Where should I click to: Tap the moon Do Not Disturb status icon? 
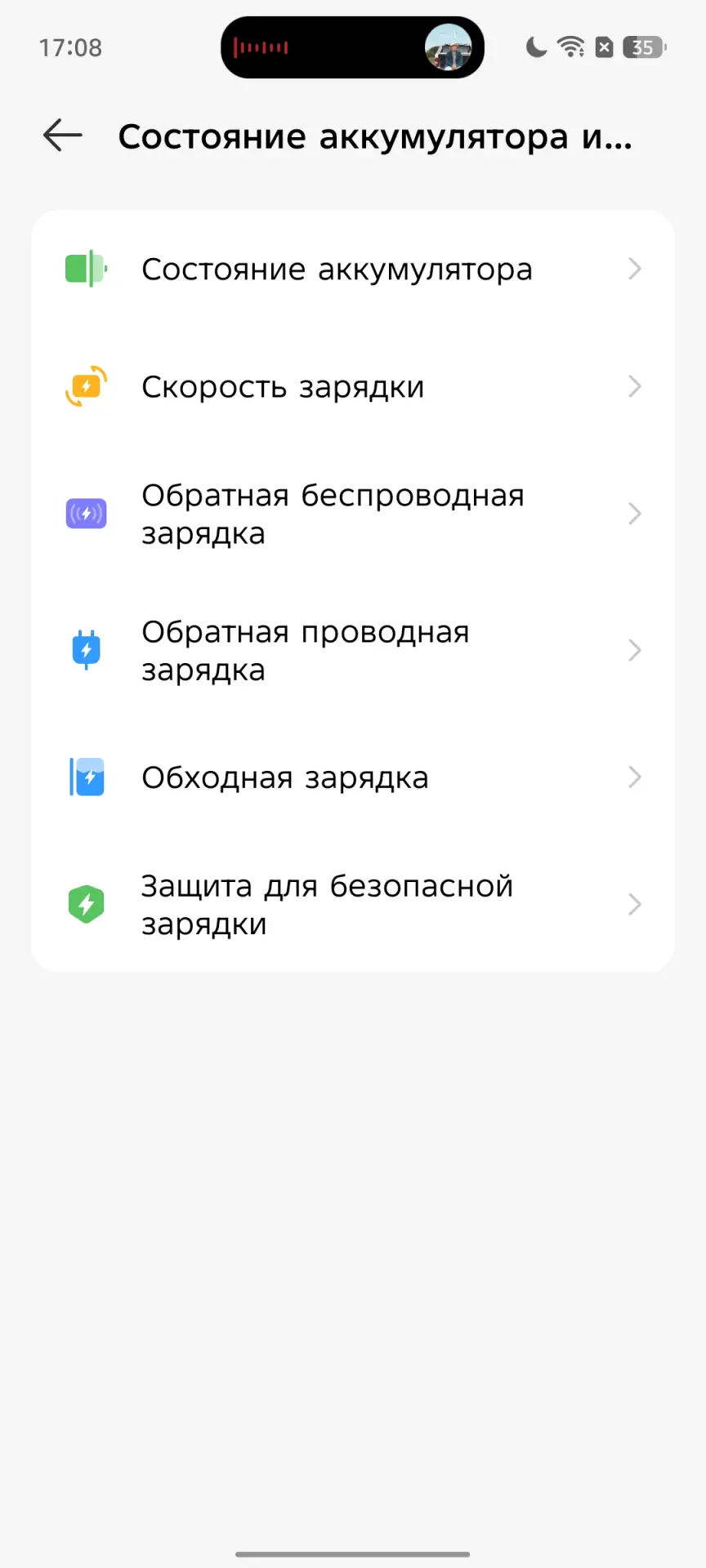[534, 47]
